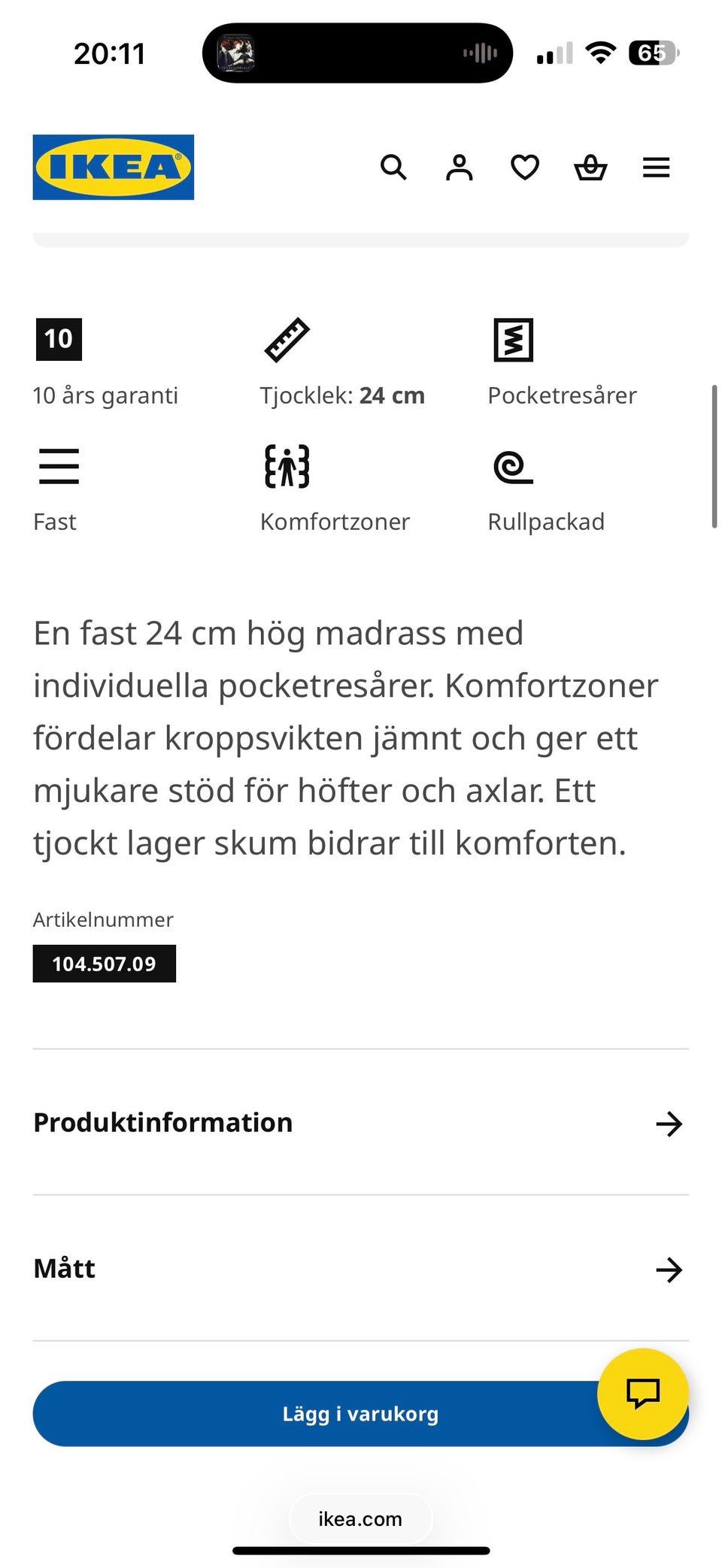This screenshot has width=722, height=1568.
Task: Click the article number 104.507.09
Action: tap(104, 963)
